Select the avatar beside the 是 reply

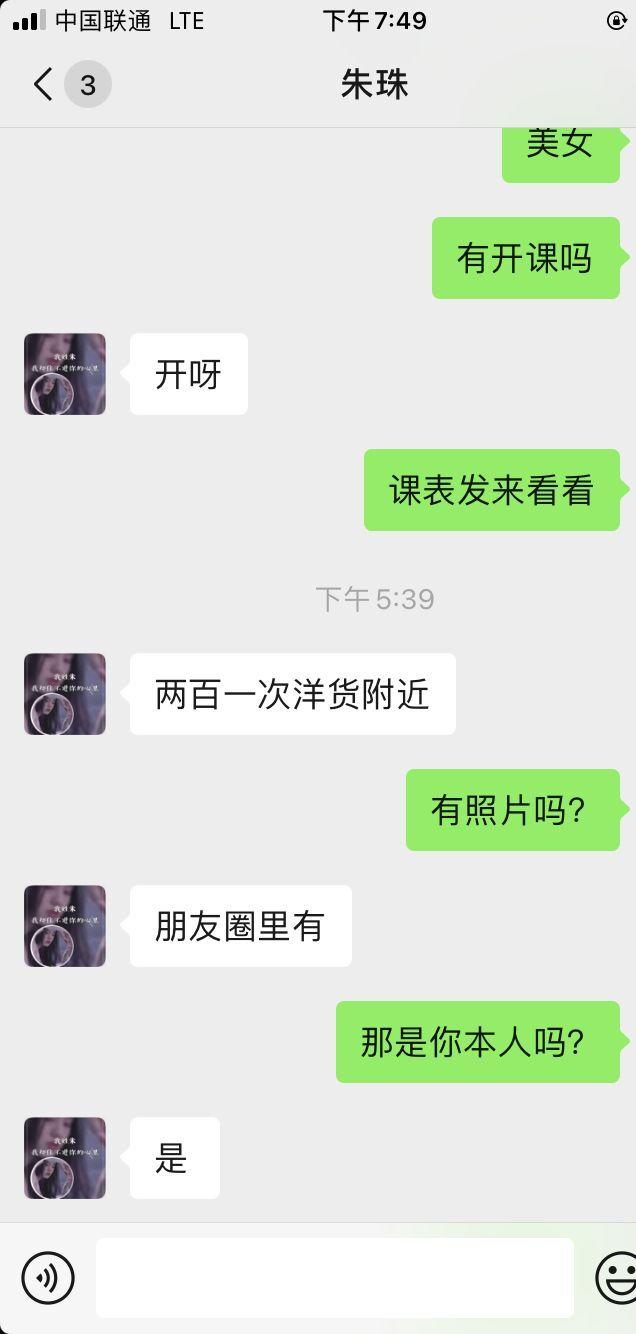pyautogui.click(x=65, y=1158)
